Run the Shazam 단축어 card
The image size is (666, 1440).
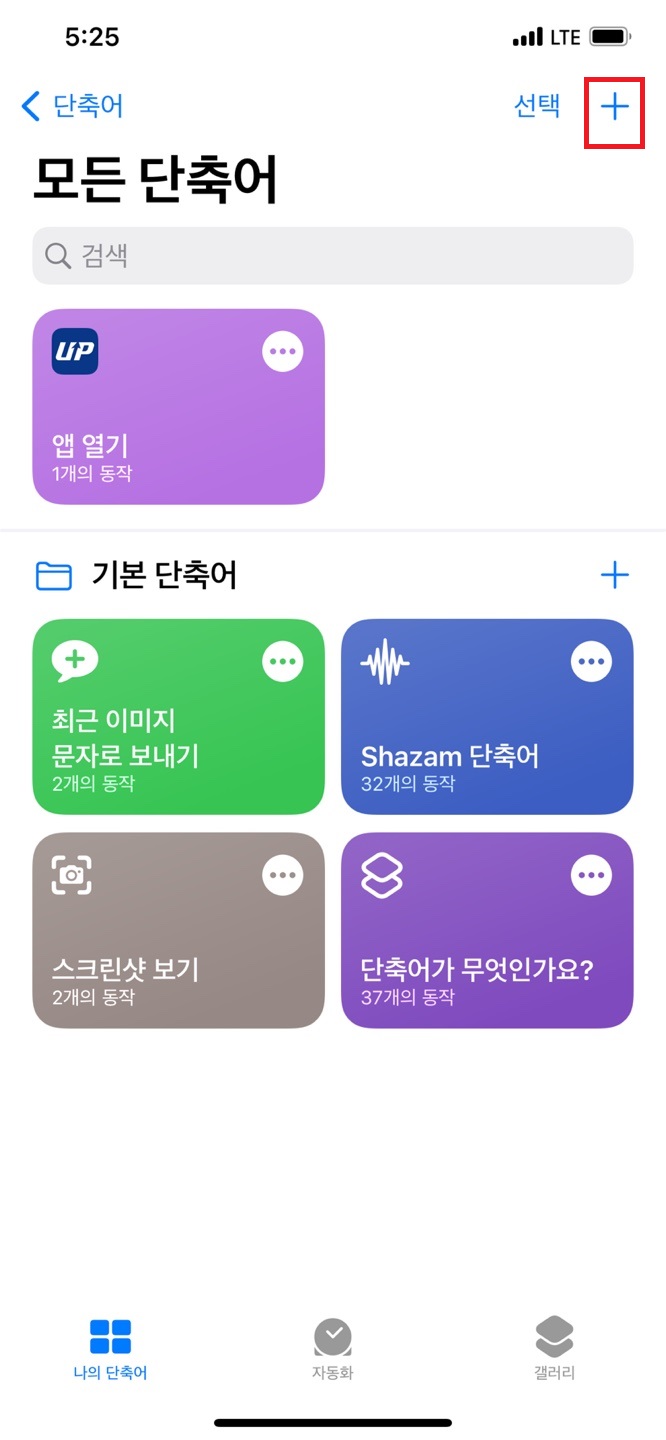coord(487,717)
